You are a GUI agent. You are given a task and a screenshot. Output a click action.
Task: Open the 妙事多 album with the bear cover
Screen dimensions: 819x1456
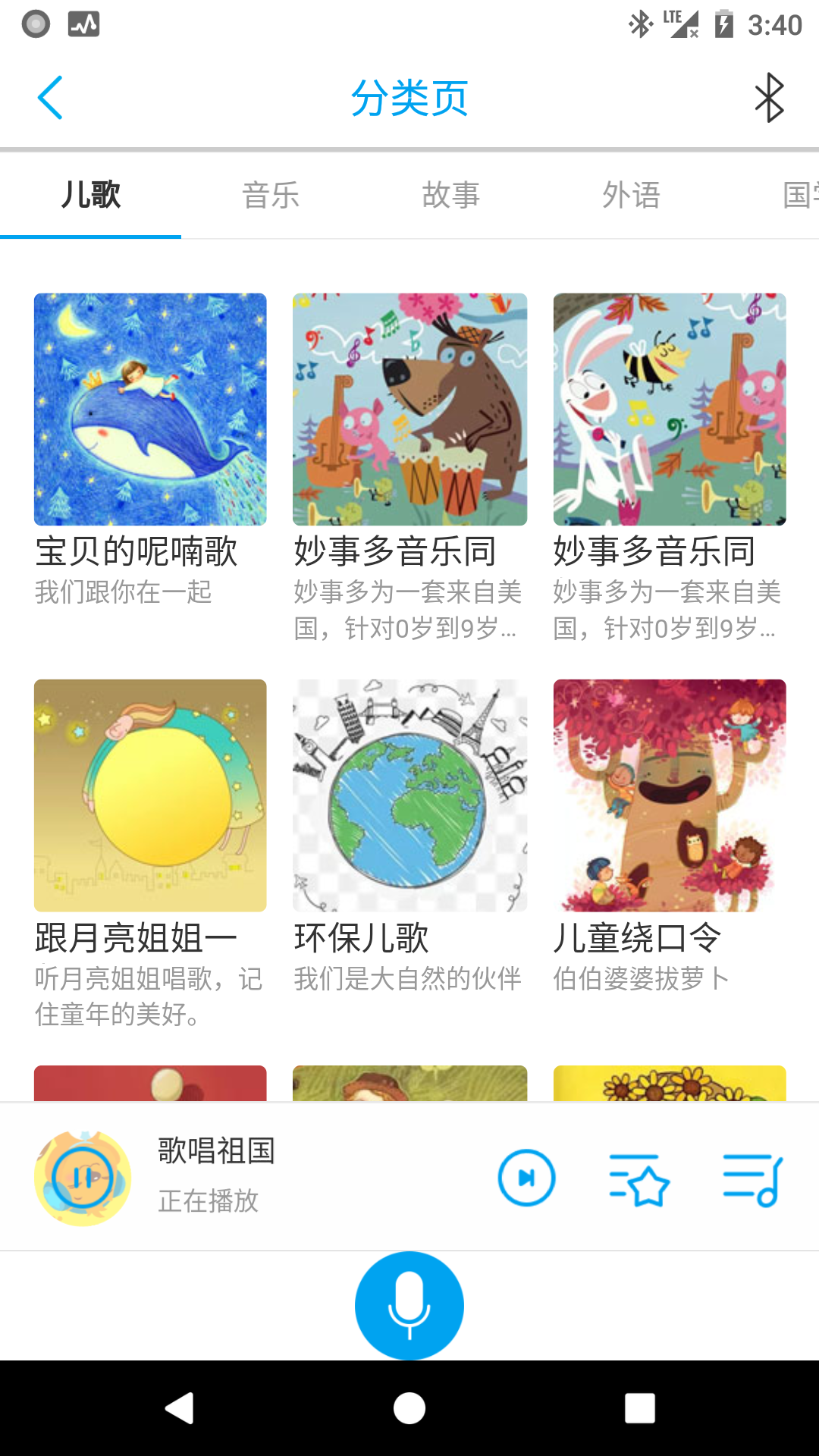[409, 409]
